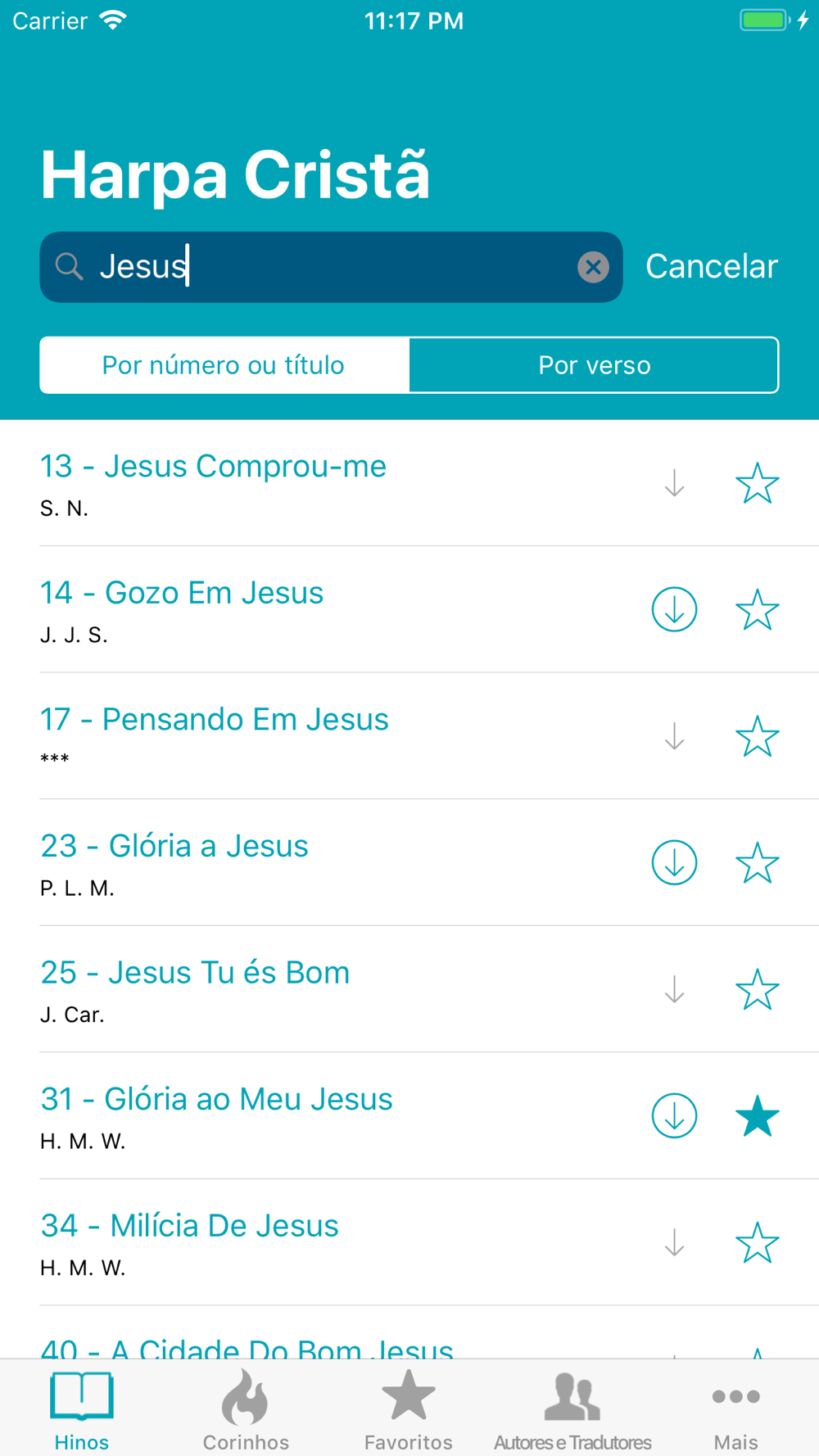Switch to Autores e Tradutores tab
The height and width of the screenshot is (1456, 819).
click(x=572, y=1410)
